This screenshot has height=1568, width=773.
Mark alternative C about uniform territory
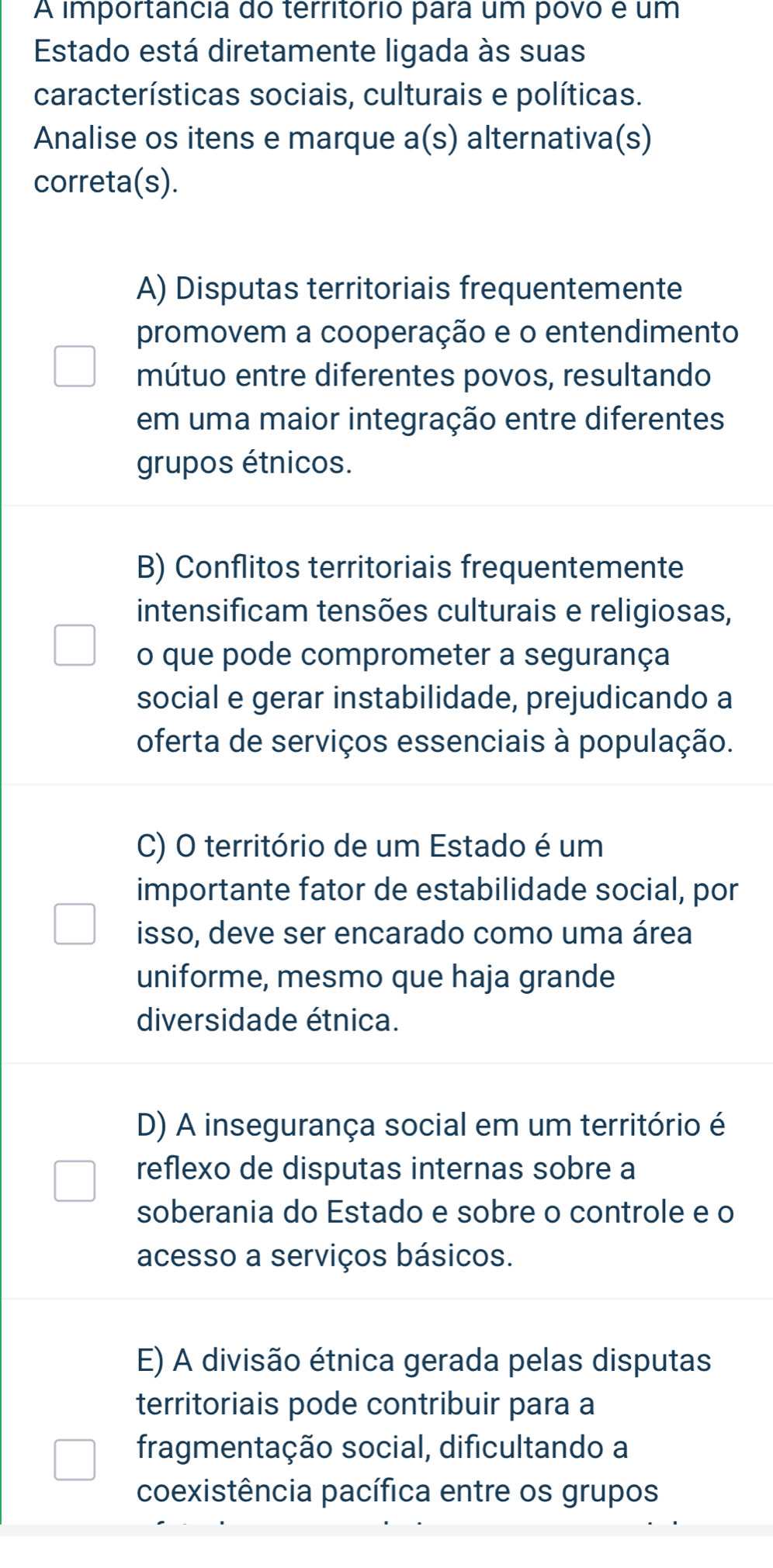point(75,923)
